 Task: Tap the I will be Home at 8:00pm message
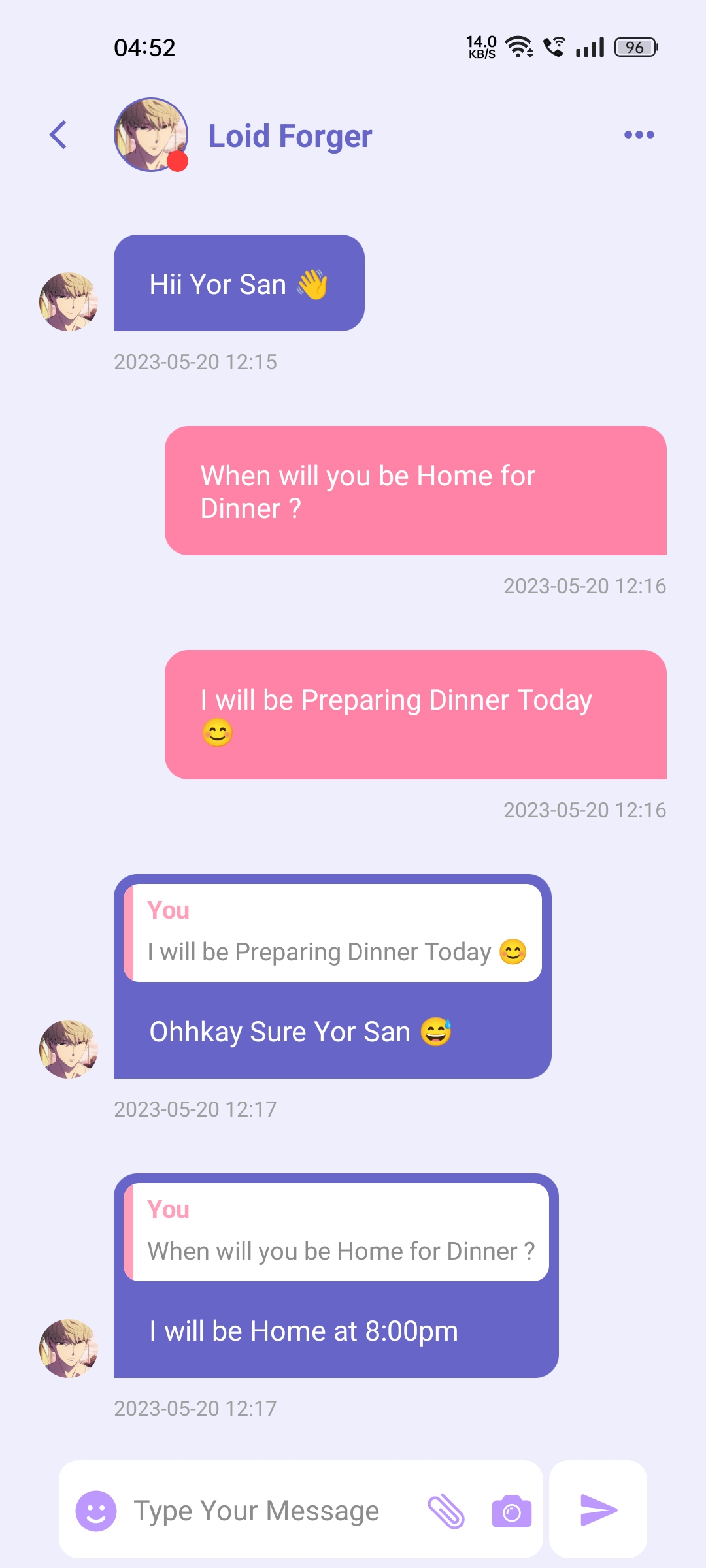click(x=303, y=1331)
